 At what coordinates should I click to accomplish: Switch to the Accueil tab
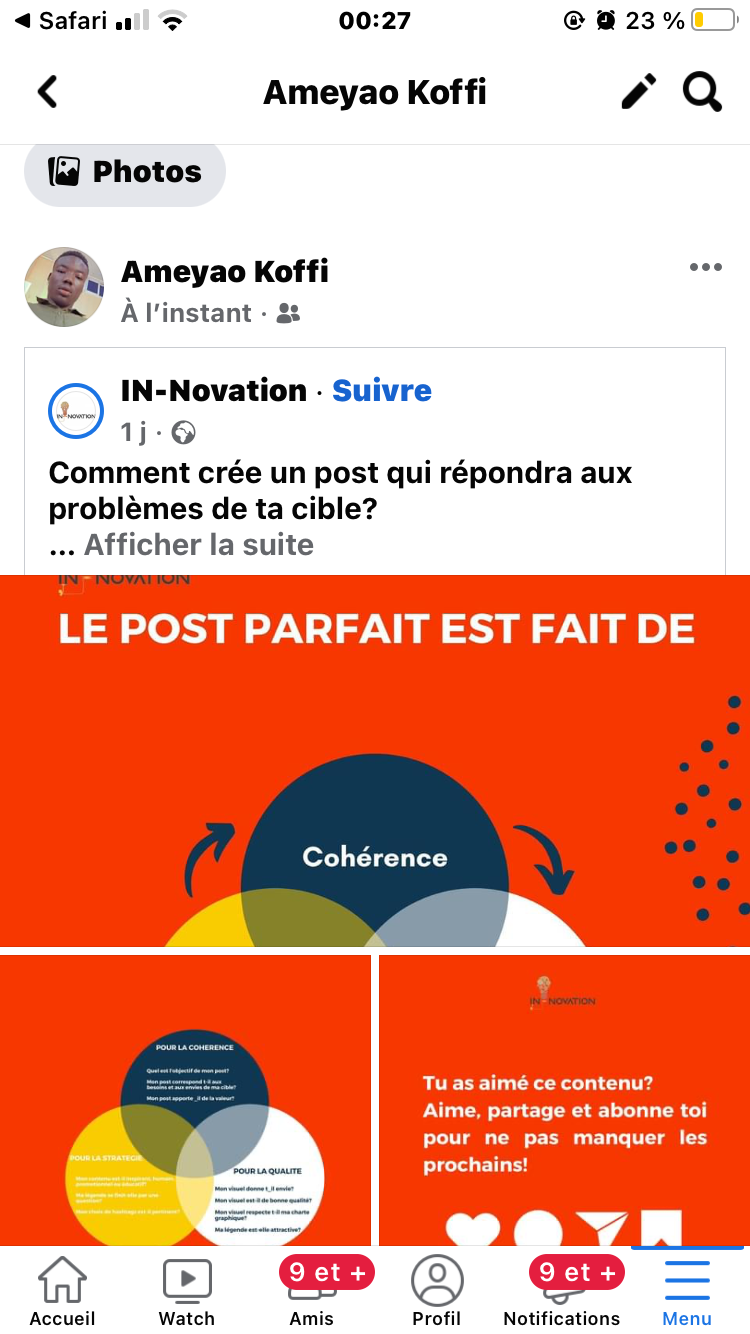pyautogui.click(x=62, y=1290)
